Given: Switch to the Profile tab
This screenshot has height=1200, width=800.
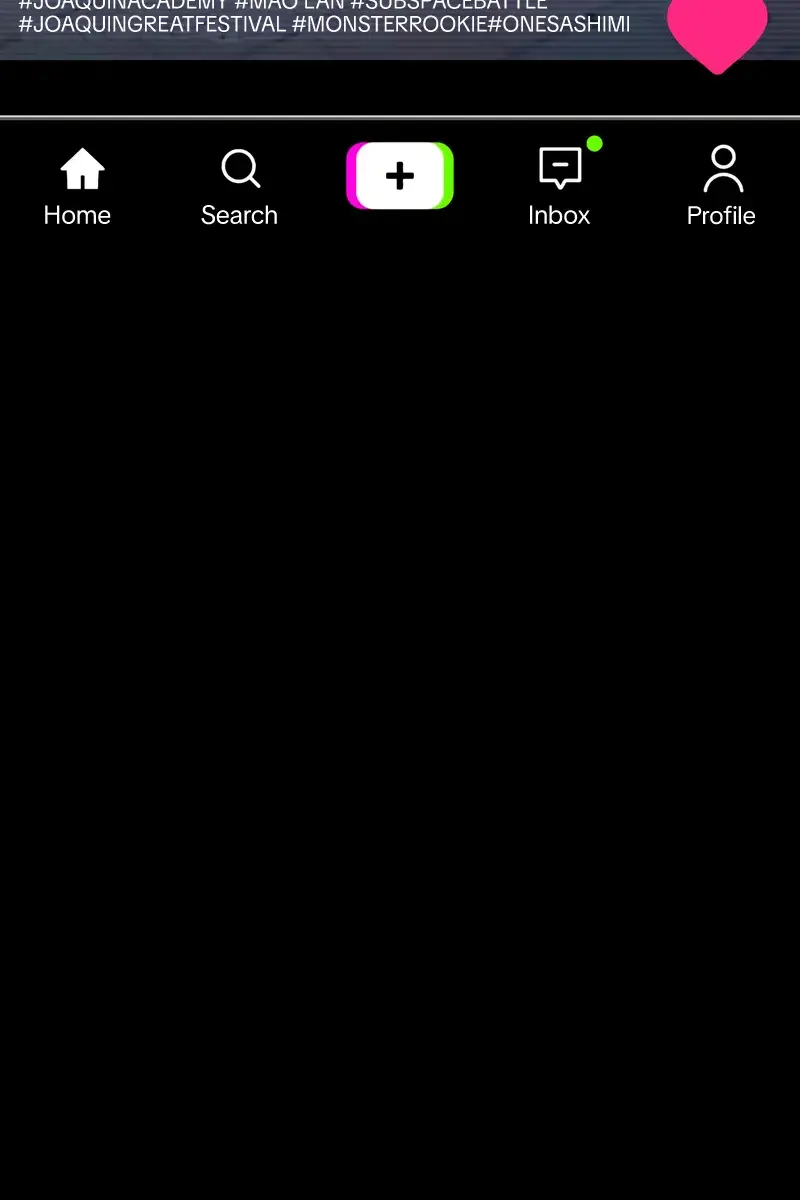Looking at the screenshot, I should [x=721, y=187].
